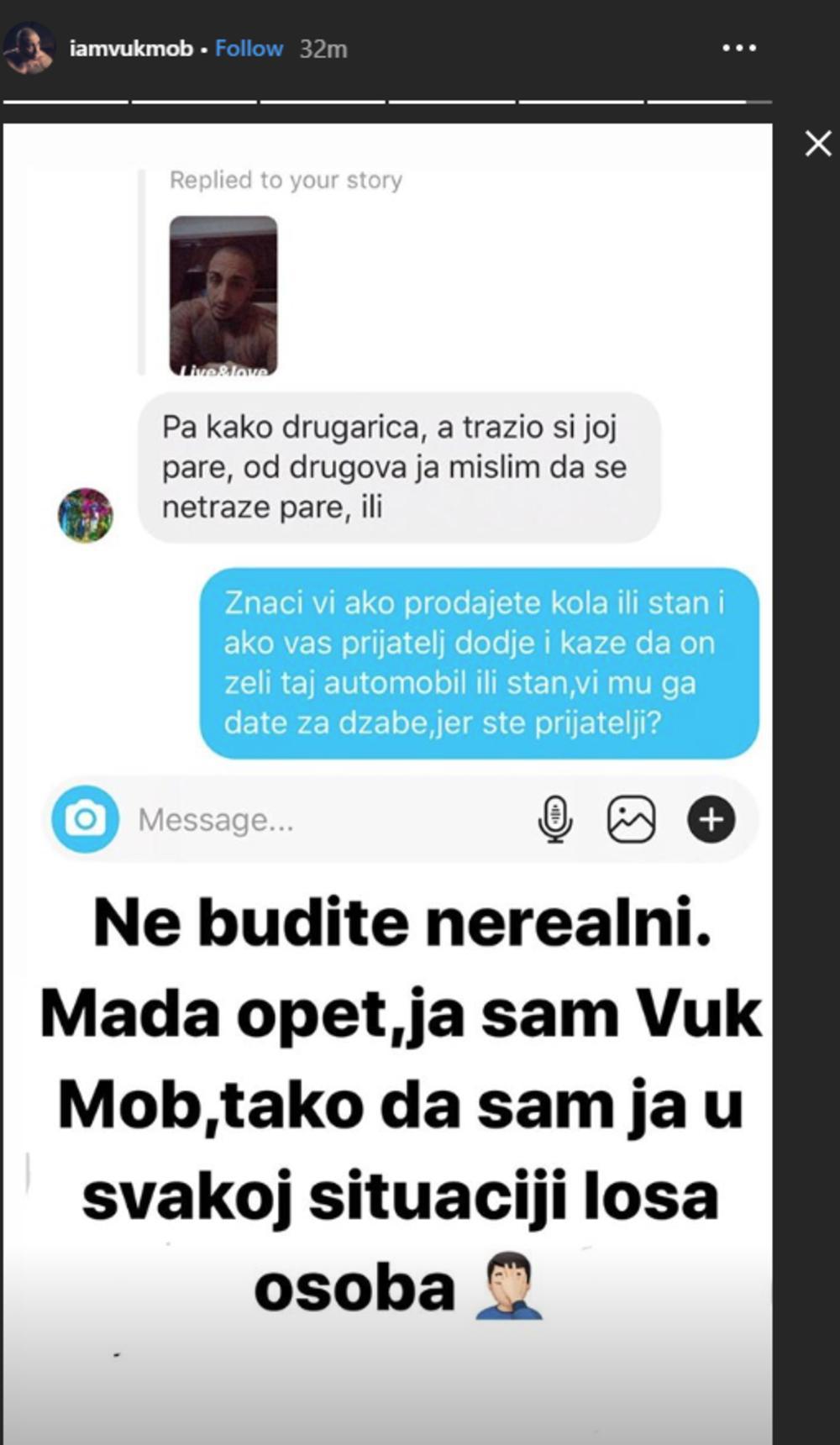
Task: Open iamvukmob username link
Action: (131, 49)
